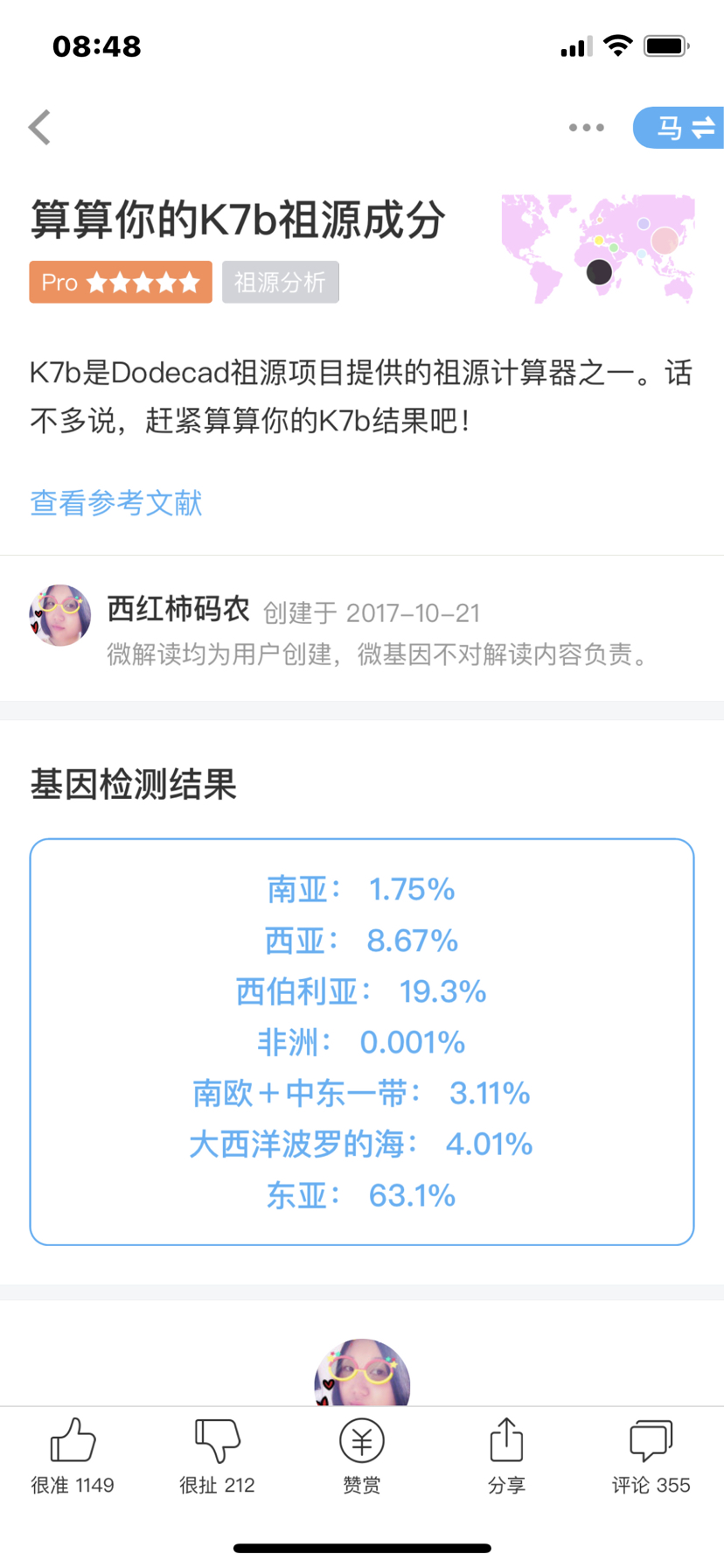Viewport: 724px width, 1568px height.
Task: Go back using the top-left arrow
Action: pos(39,128)
